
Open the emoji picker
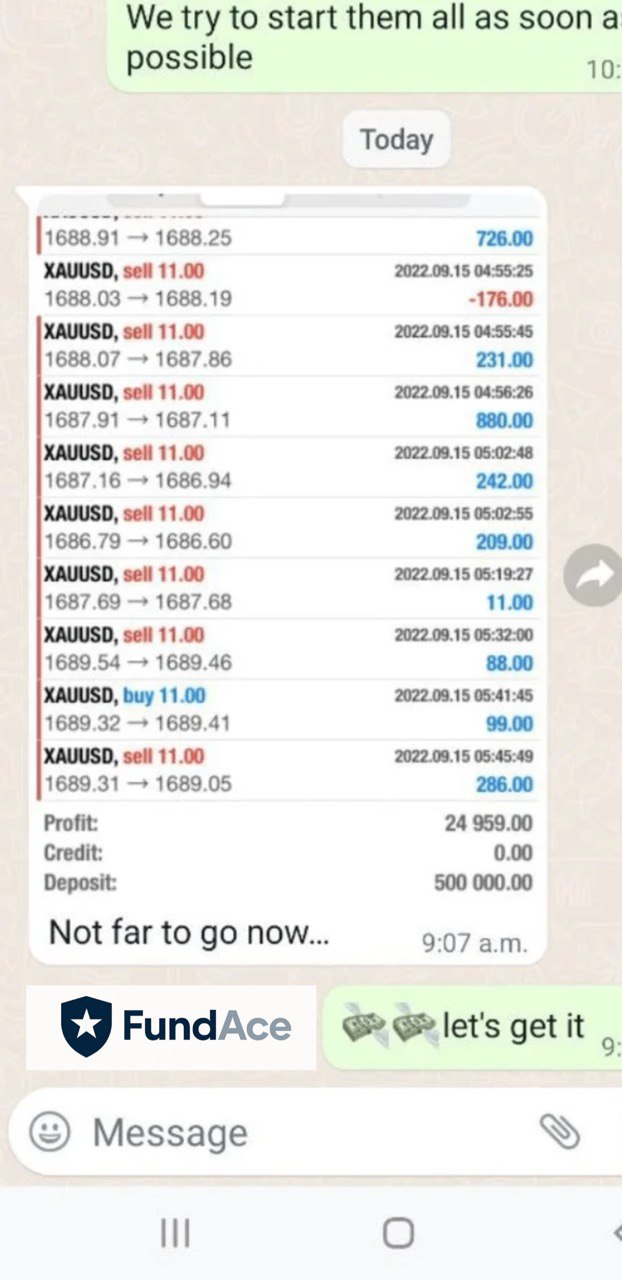coord(49,1132)
